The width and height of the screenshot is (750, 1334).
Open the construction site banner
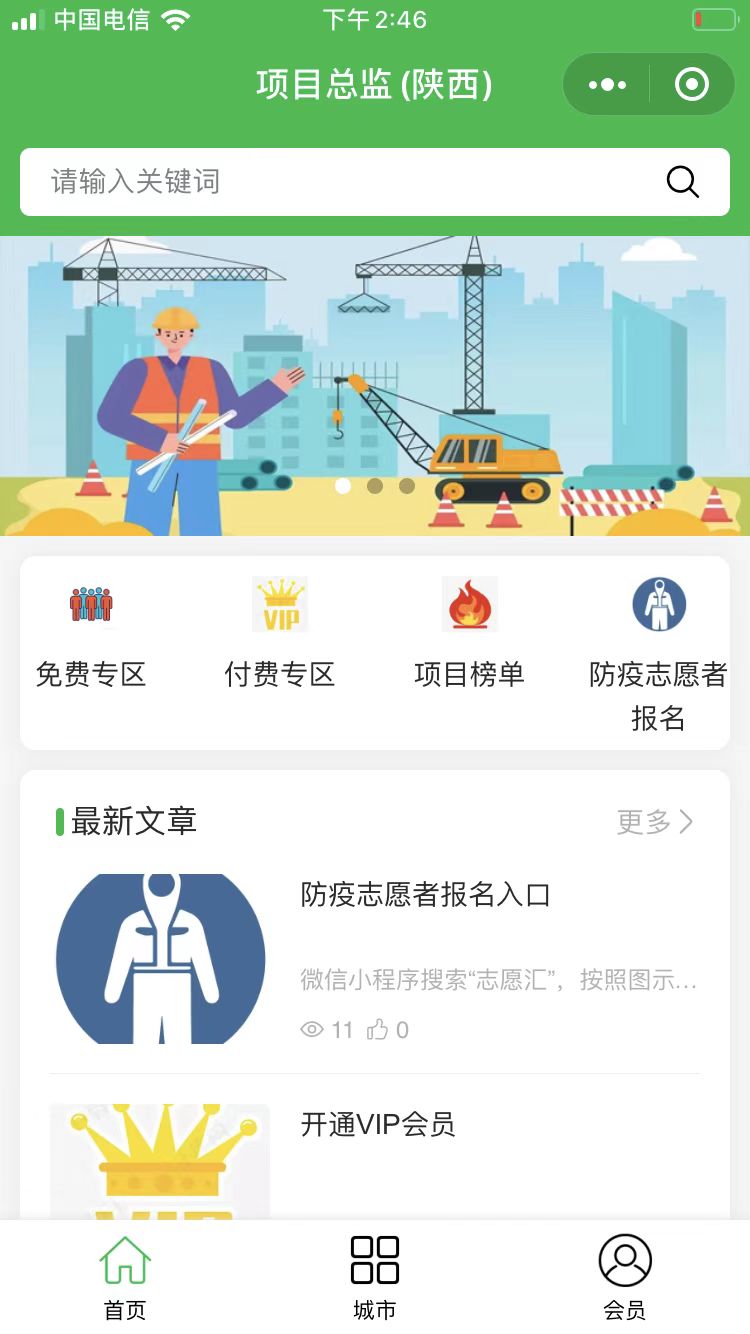[x=375, y=385]
